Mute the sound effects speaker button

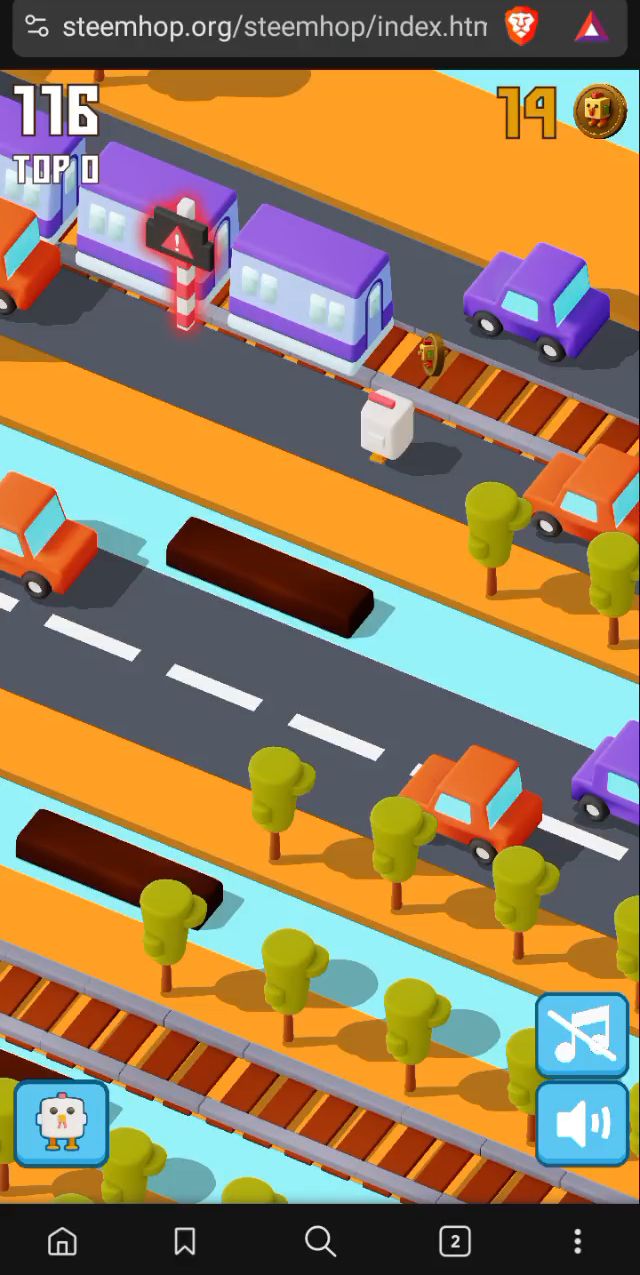pyautogui.click(x=583, y=1124)
